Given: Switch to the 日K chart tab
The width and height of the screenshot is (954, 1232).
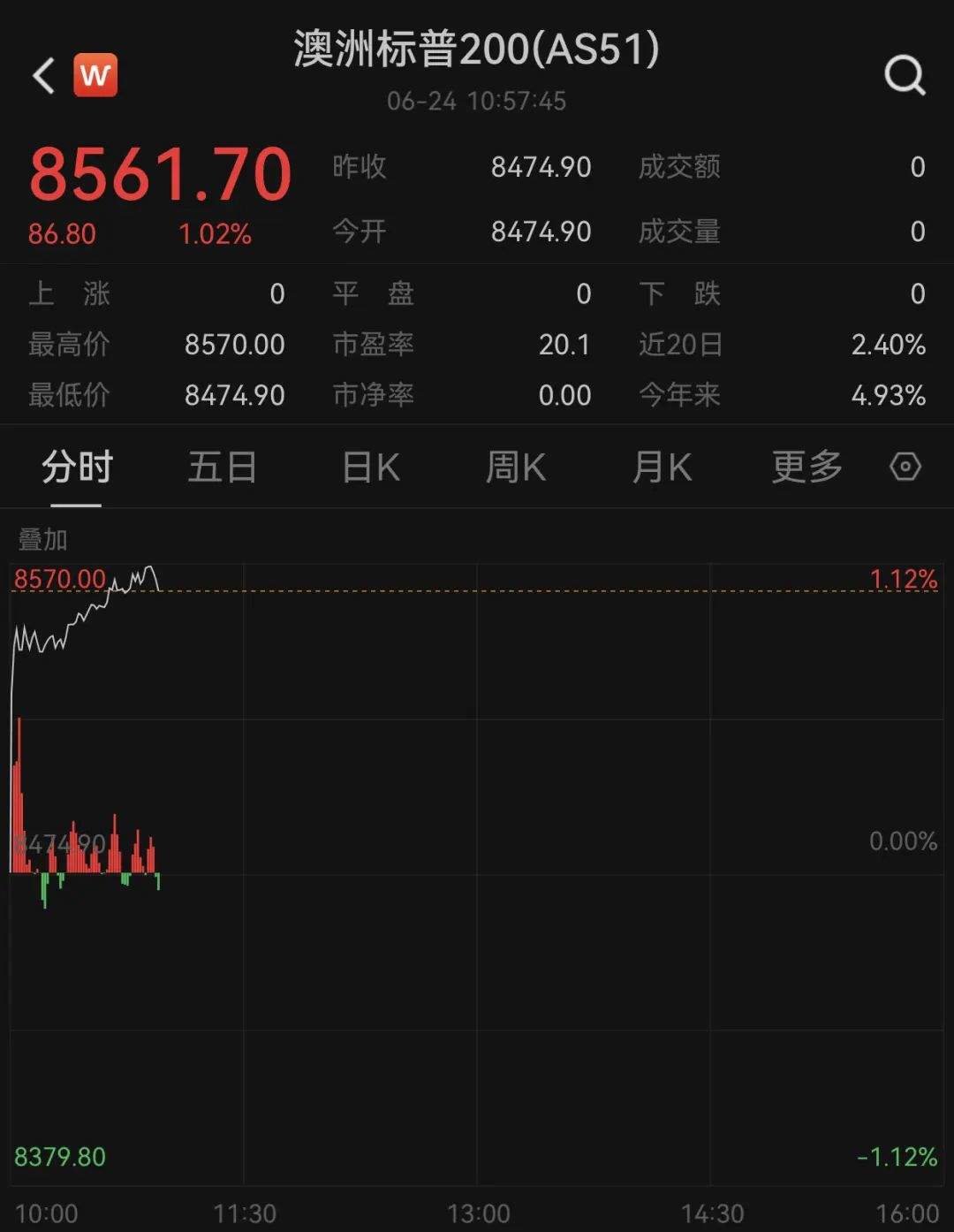Looking at the screenshot, I should click(371, 467).
